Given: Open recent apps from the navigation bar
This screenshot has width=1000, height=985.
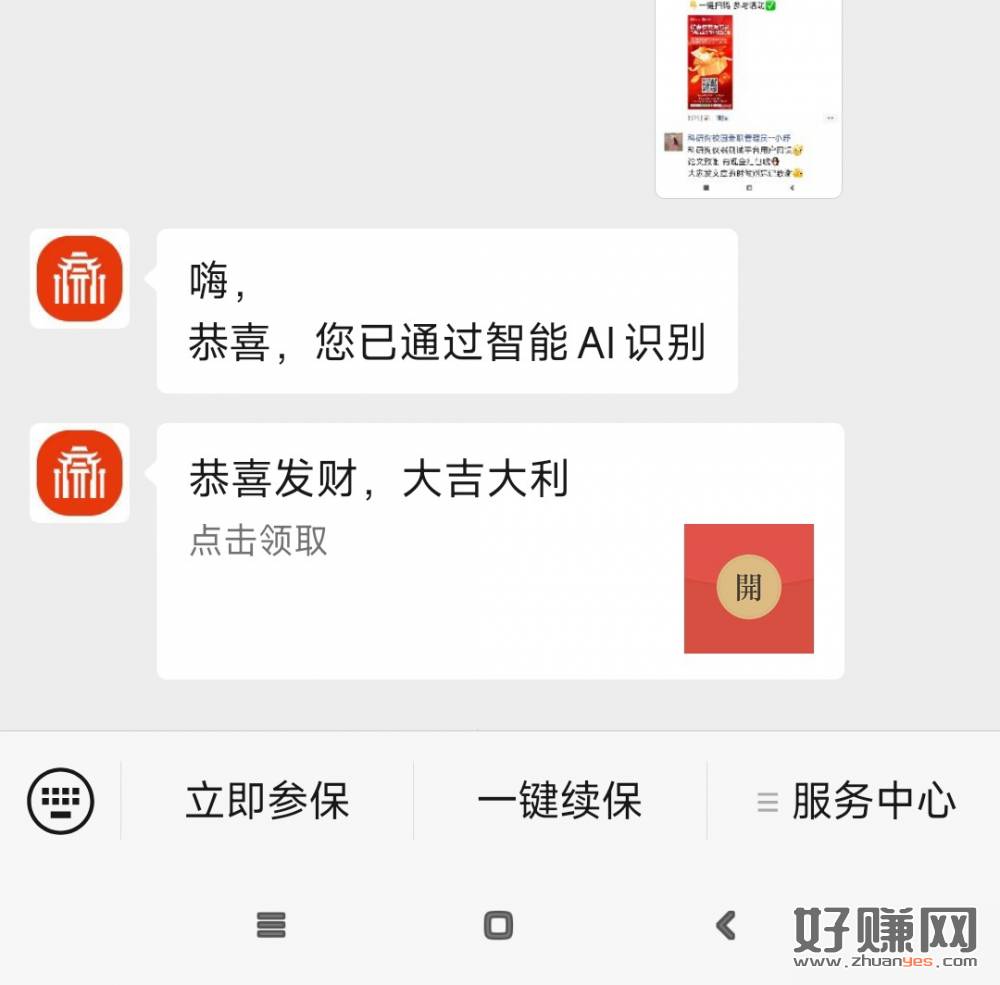Looking at the screenshot, I should pos(271,925).
